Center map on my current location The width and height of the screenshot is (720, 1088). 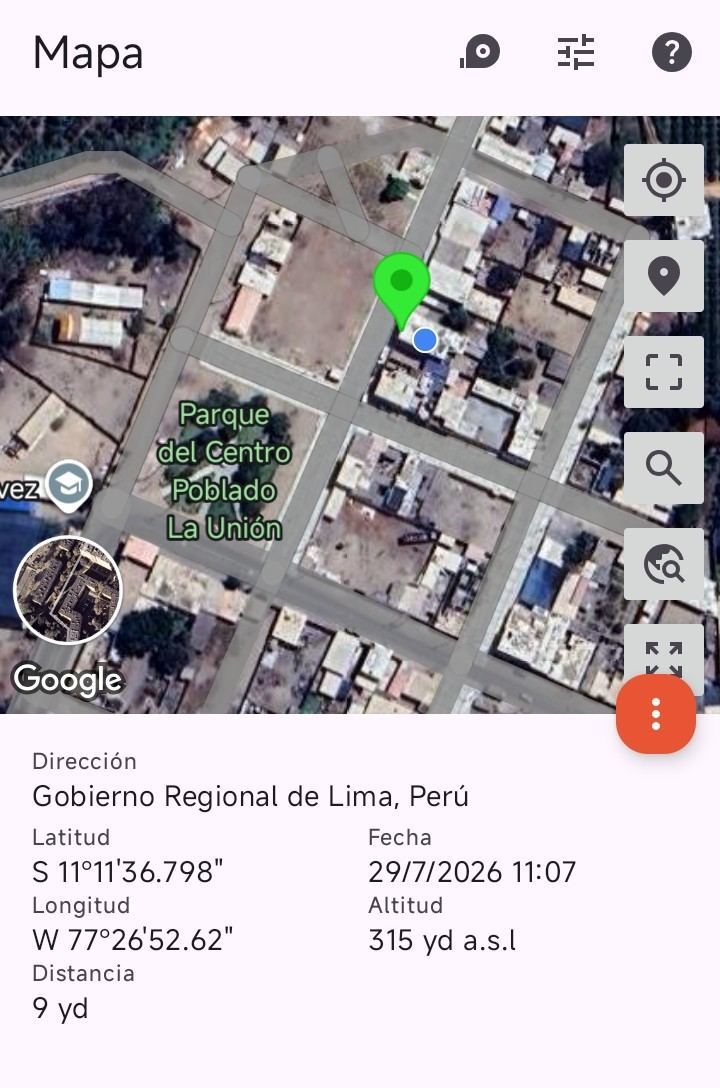pos(664,180)
